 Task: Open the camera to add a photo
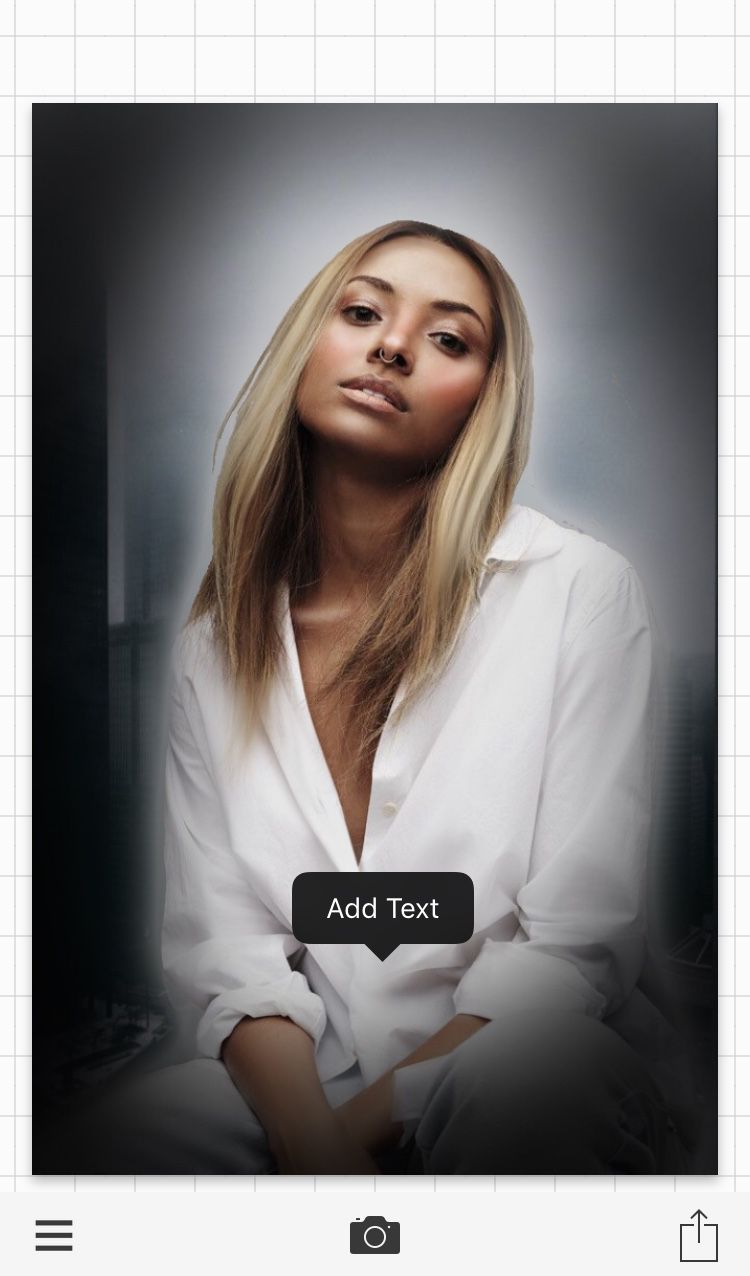375,1235
